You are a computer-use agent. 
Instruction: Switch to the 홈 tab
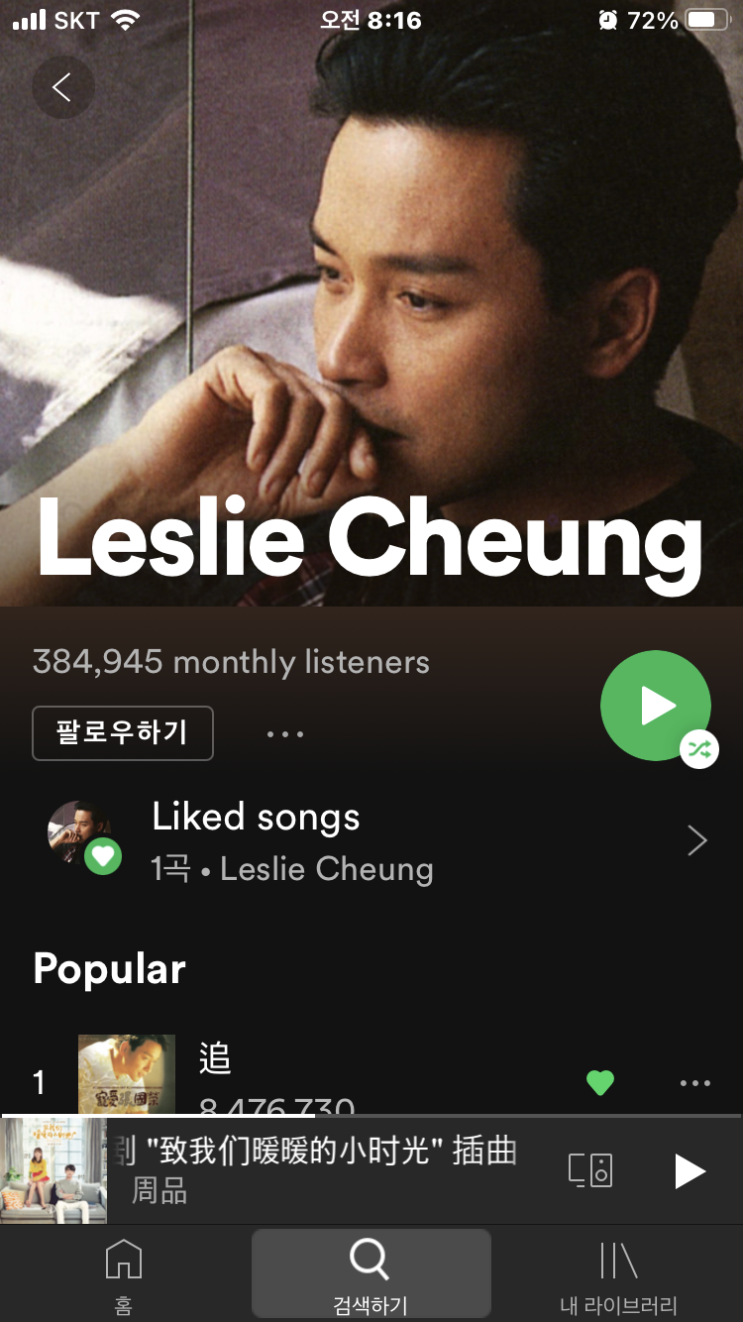pyautogui.click(x=123, y=1275)
